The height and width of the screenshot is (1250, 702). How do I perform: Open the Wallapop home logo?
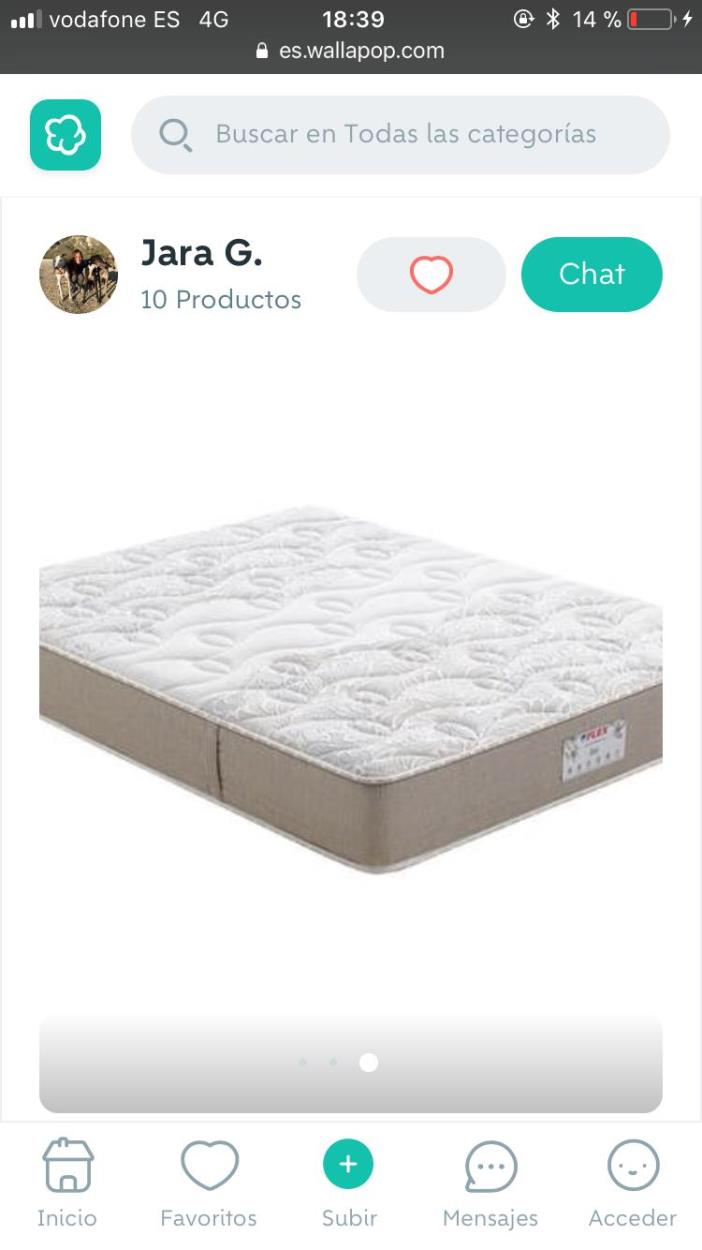[65, 135]
